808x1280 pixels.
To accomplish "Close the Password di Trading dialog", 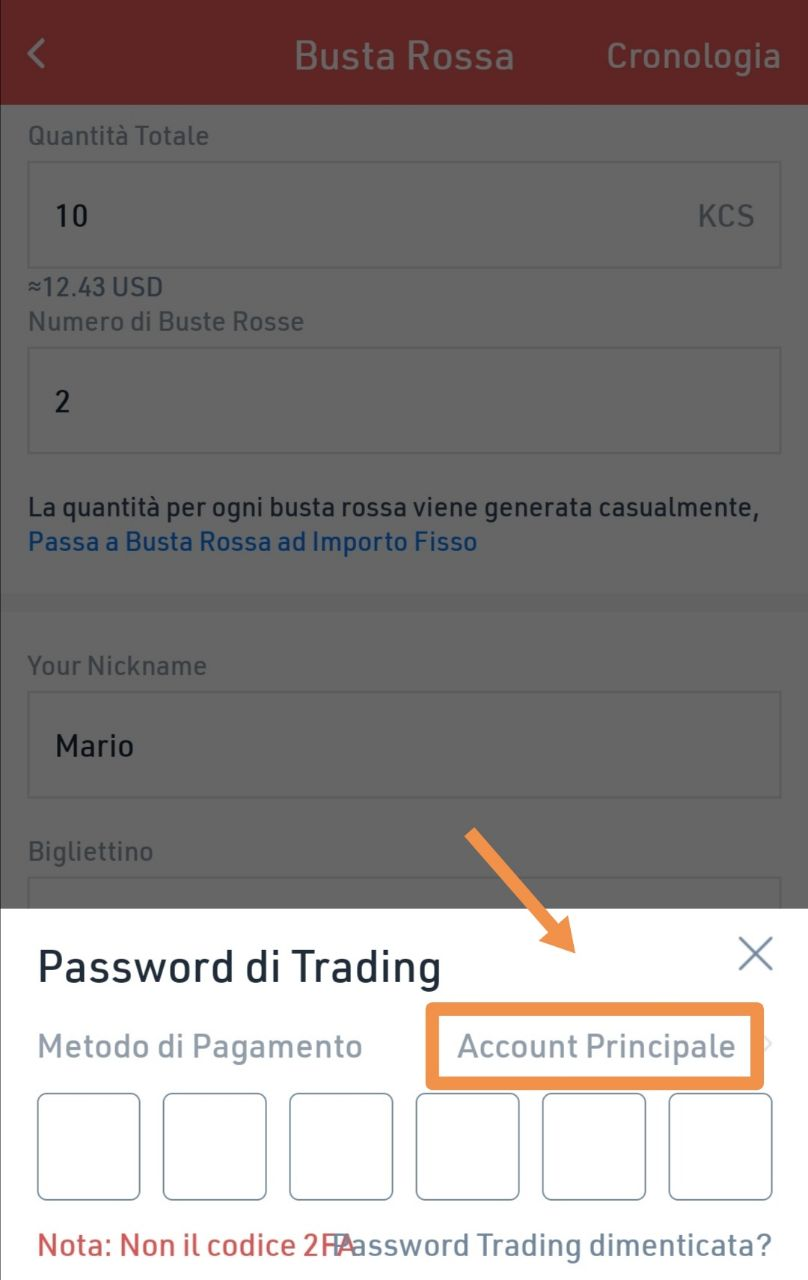I will [x=755, y=953].
